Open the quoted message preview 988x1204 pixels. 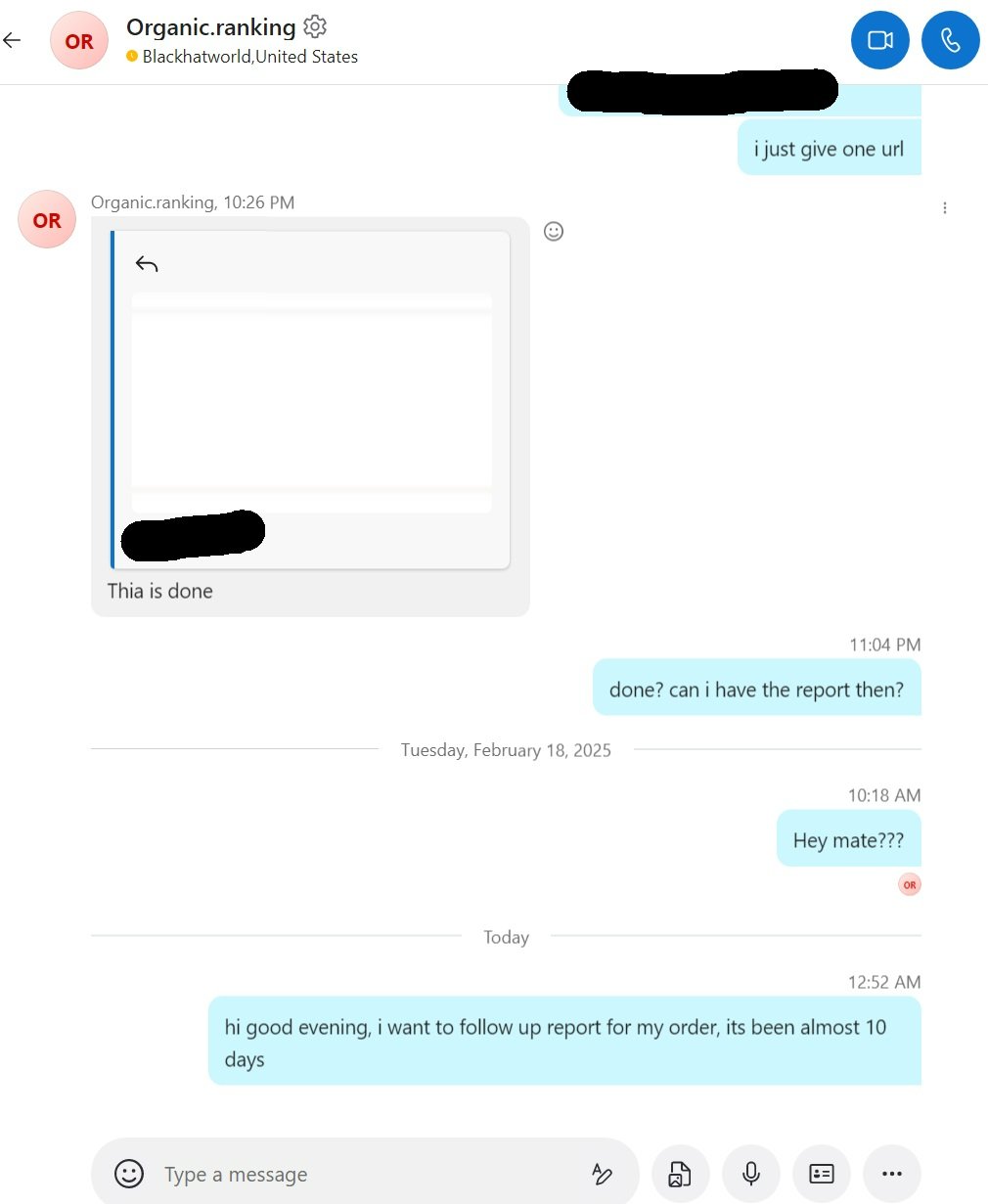(x=311, y=399)
